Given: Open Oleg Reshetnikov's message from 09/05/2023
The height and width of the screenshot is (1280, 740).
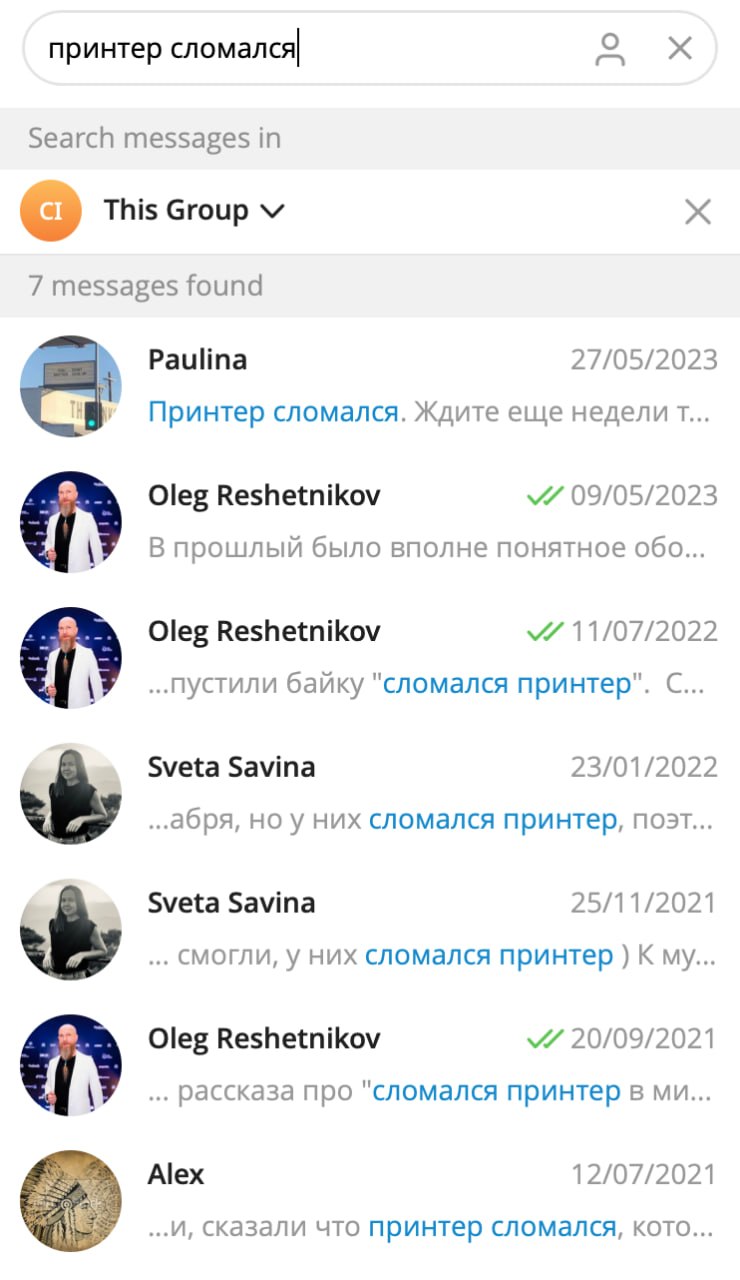Looking at the screenshot, I should [x=400, y=522].
